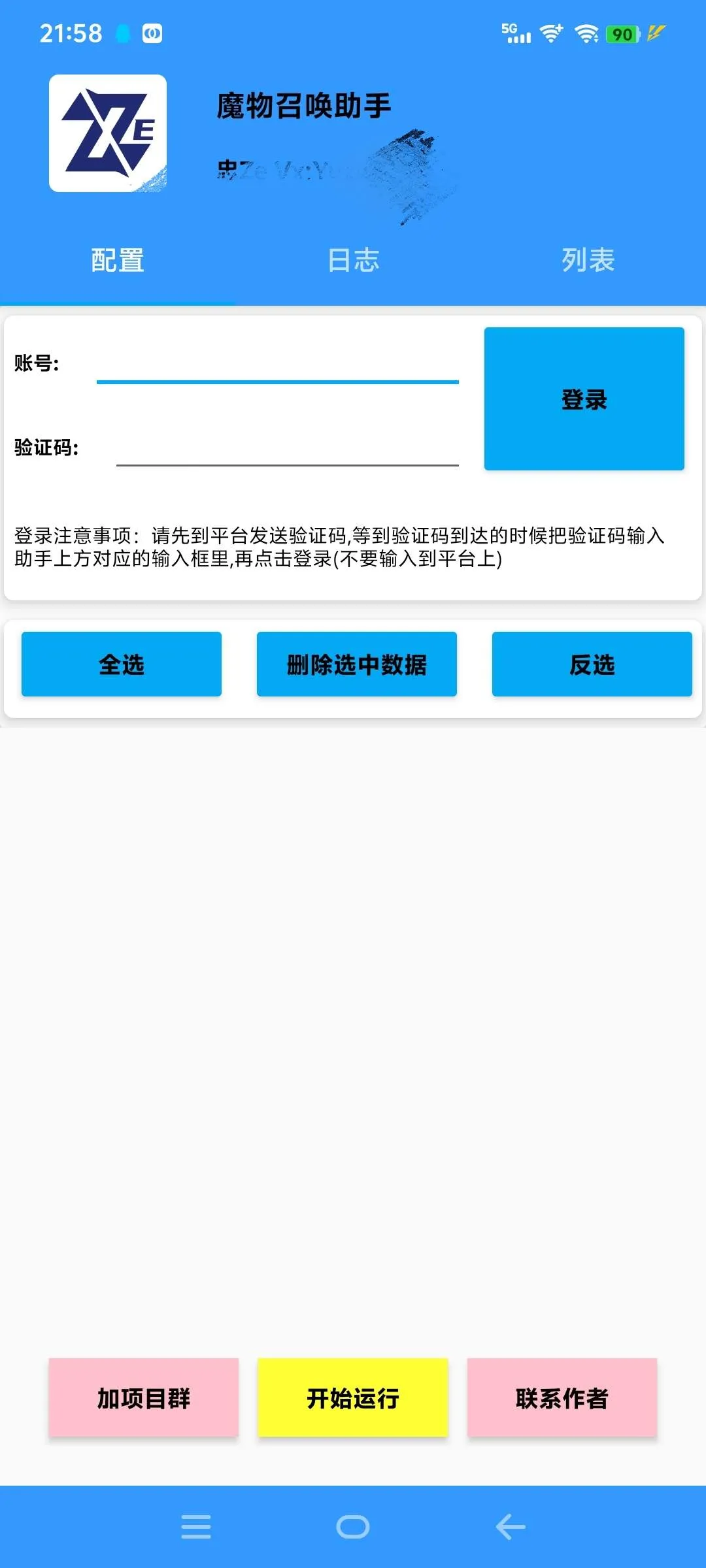Image resolution: width=706 pixels, height=1568 pixels.
Task: Switch to the 列表 tab
Action: 587,260
